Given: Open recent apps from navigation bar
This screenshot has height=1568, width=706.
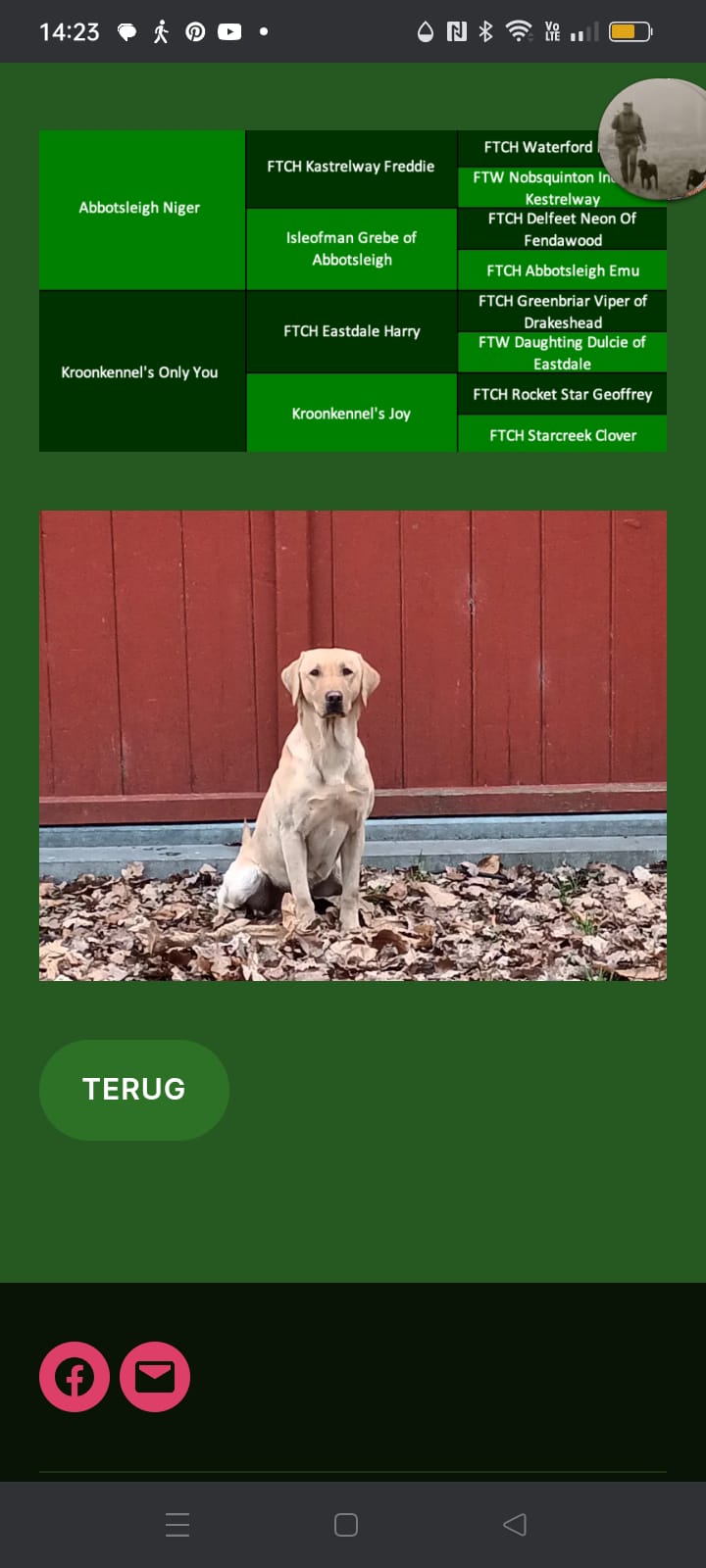Looking at the screenshot, I should point(177,1525).
